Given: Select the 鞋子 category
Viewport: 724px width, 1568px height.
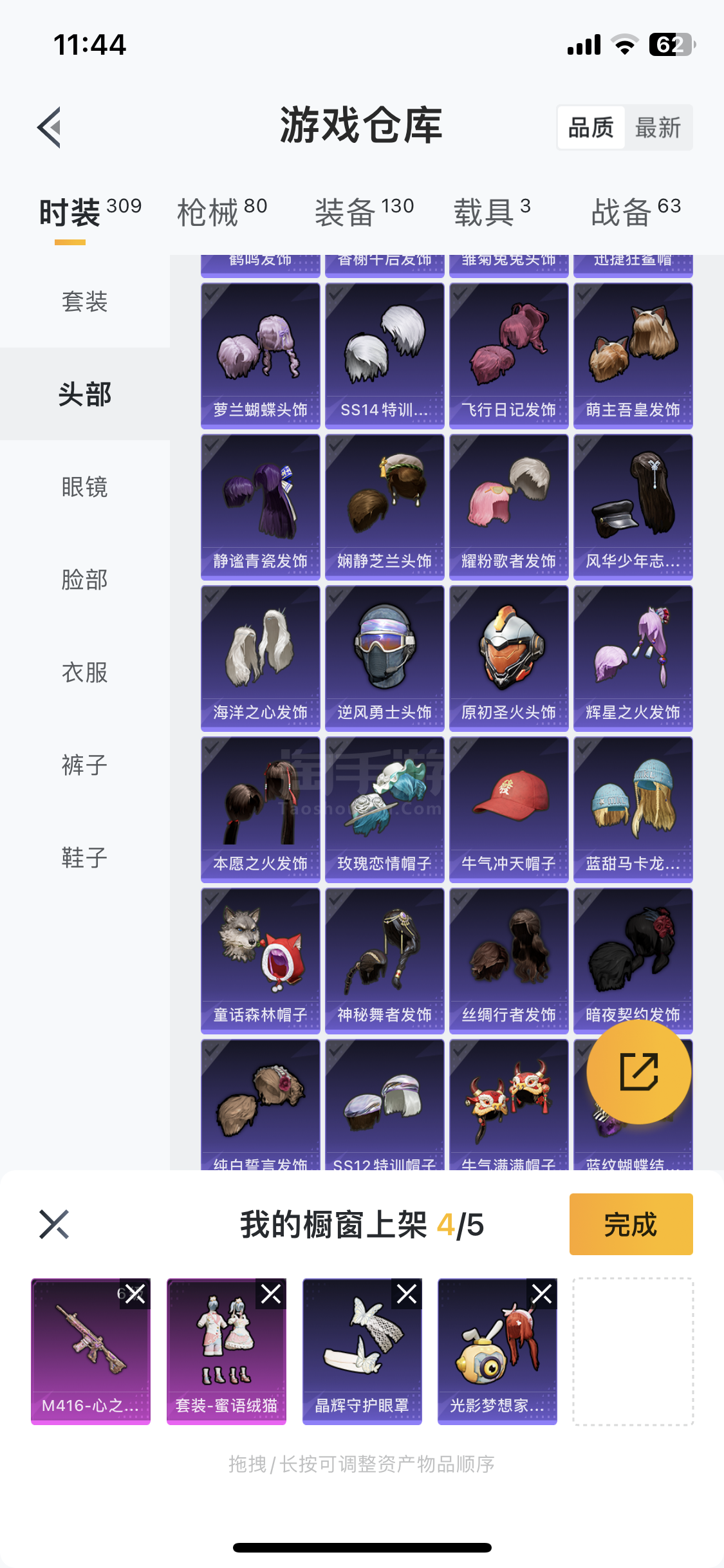Looking at the screenshot, I should click(84, 857).
